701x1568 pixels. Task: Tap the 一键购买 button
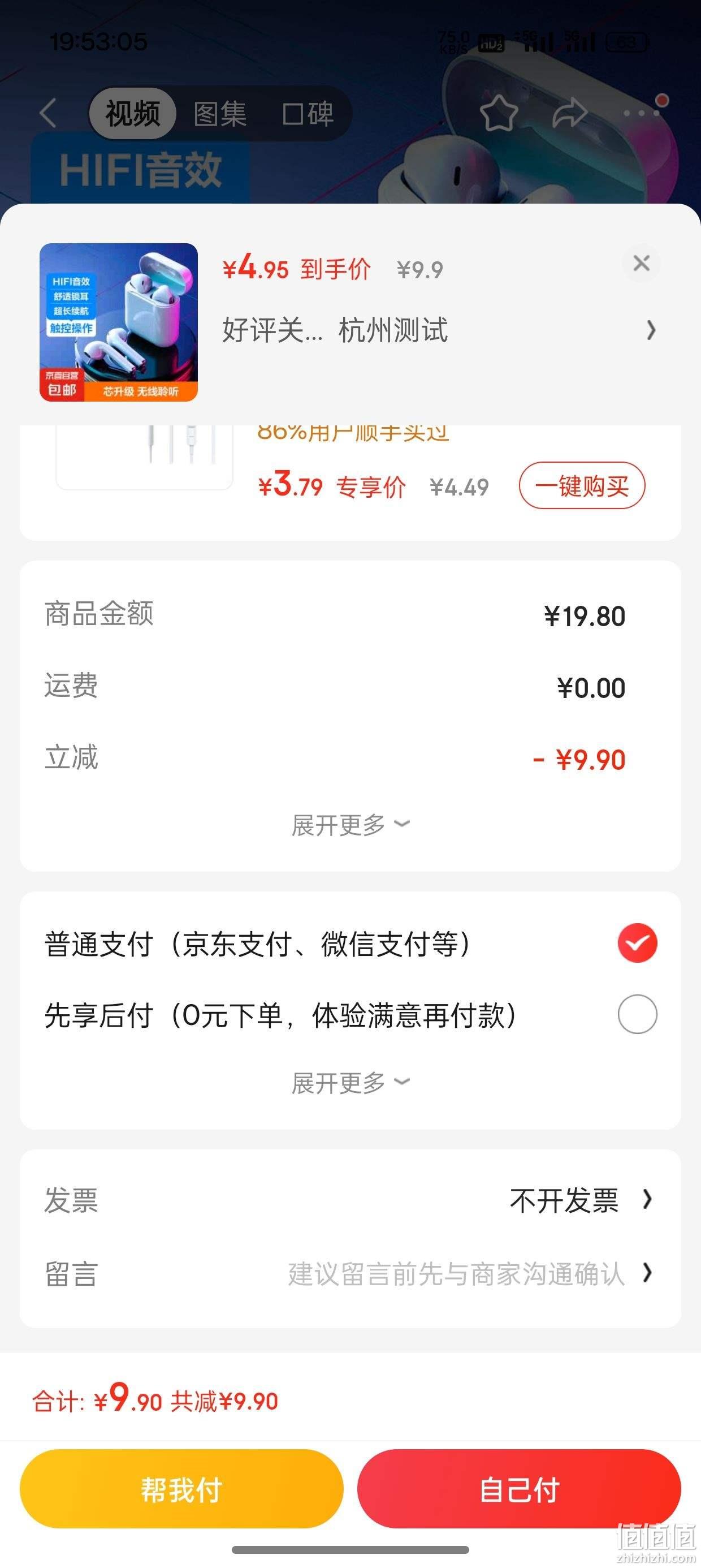[582, 486]
